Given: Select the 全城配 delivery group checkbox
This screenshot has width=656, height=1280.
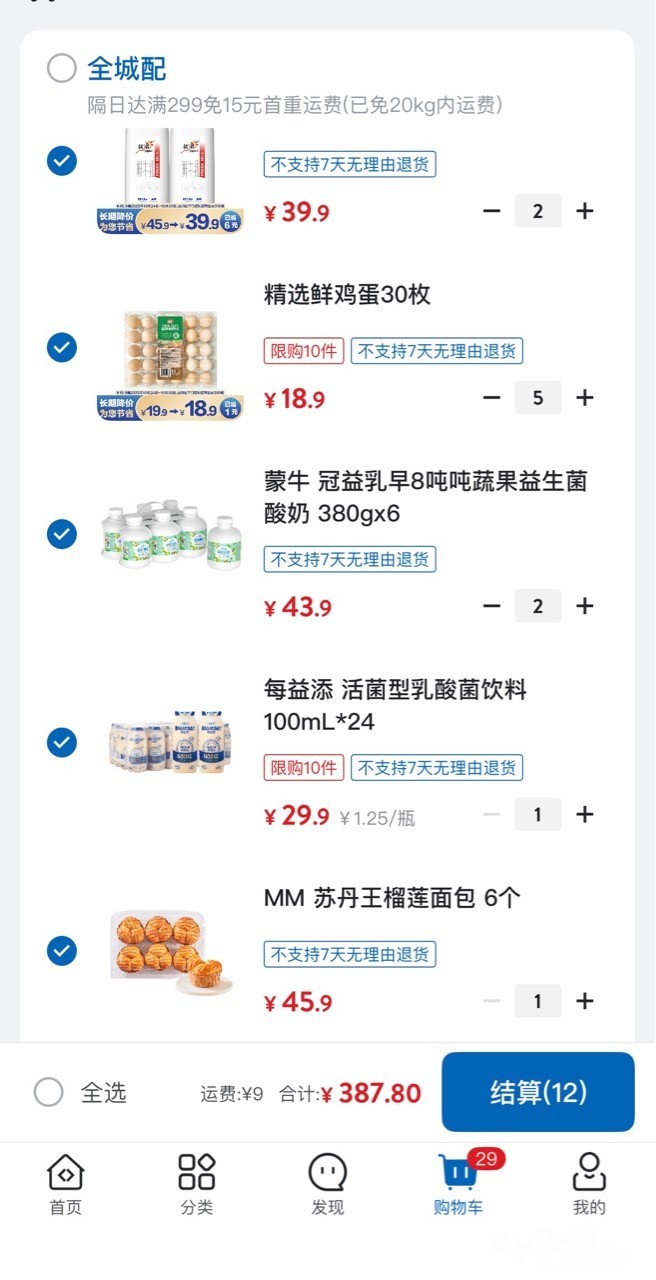Looking at the screenshot, I should [x=62, y=69].
